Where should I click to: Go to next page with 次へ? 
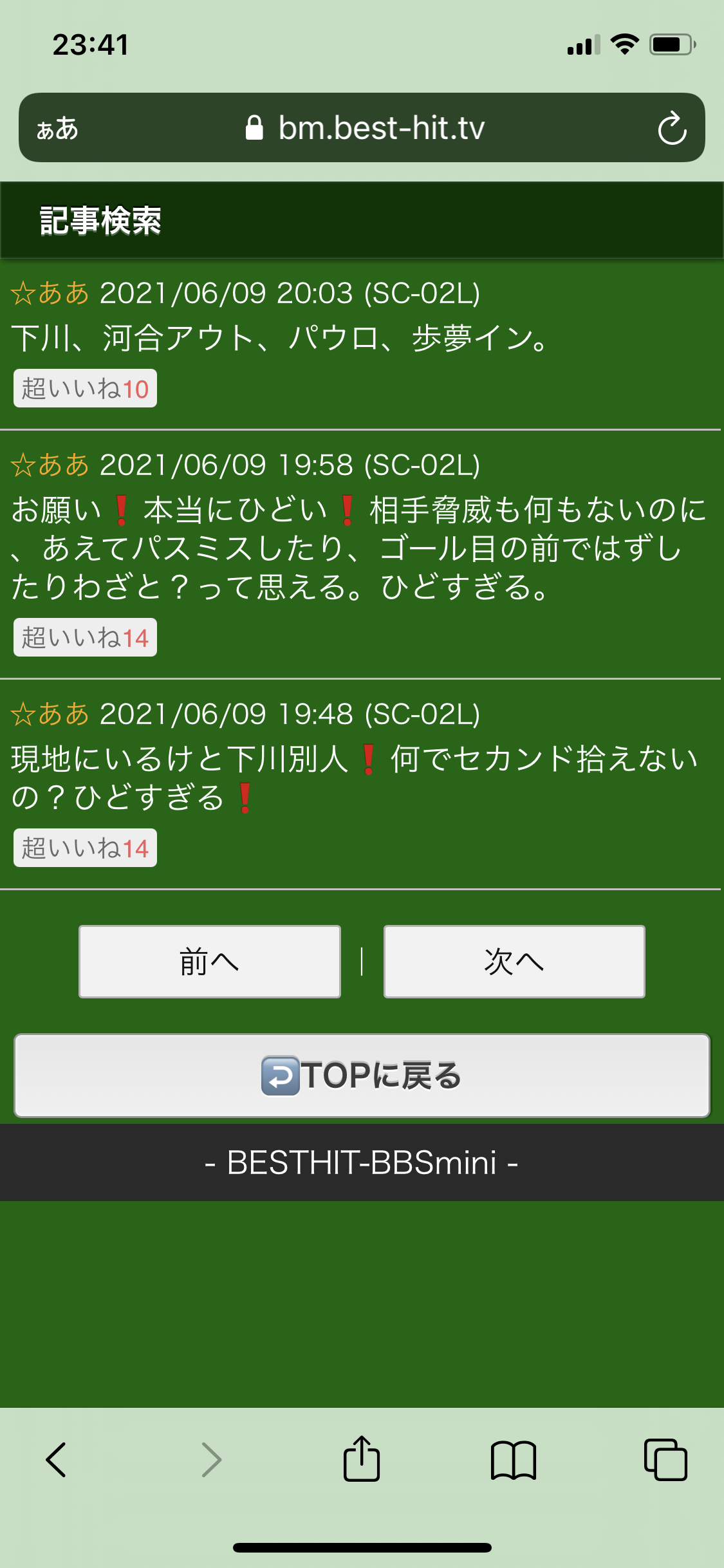pos(514,962)
